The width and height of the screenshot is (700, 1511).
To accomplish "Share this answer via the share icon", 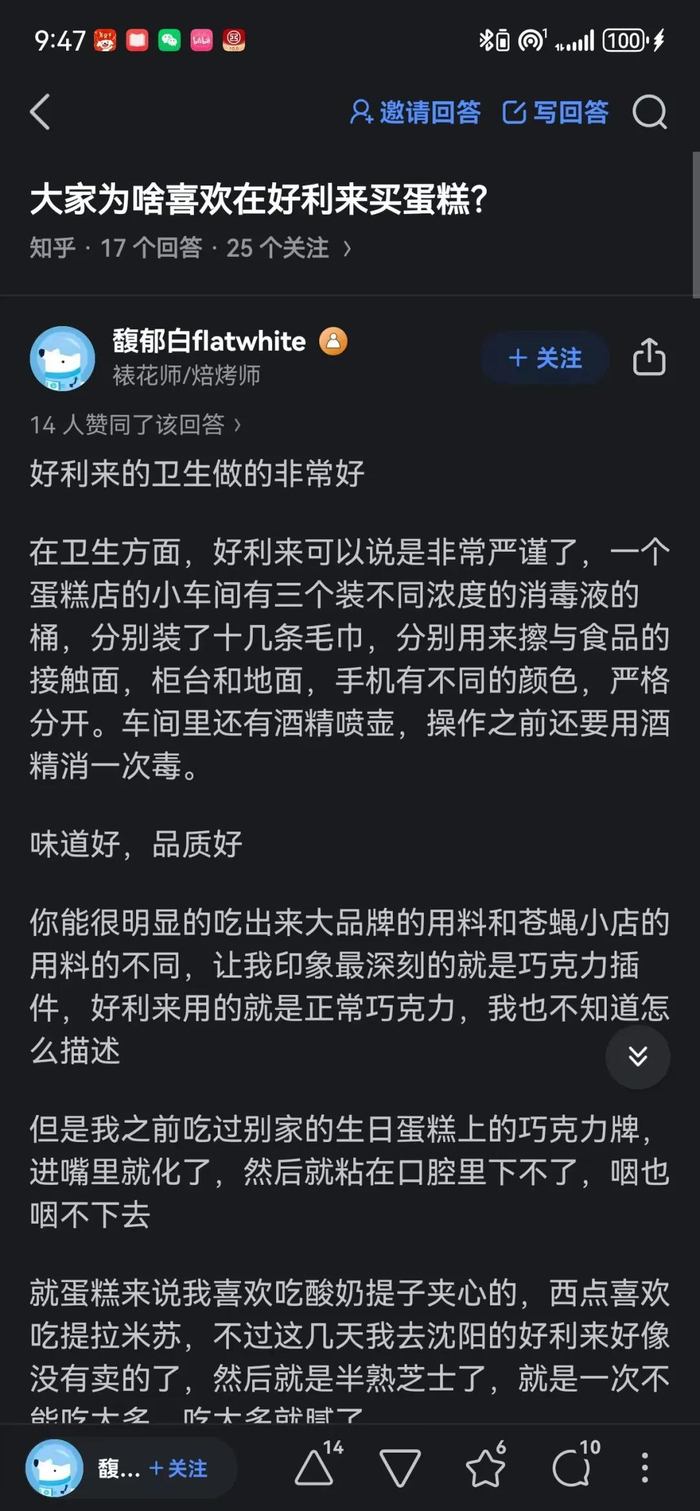I will point(649,357).
